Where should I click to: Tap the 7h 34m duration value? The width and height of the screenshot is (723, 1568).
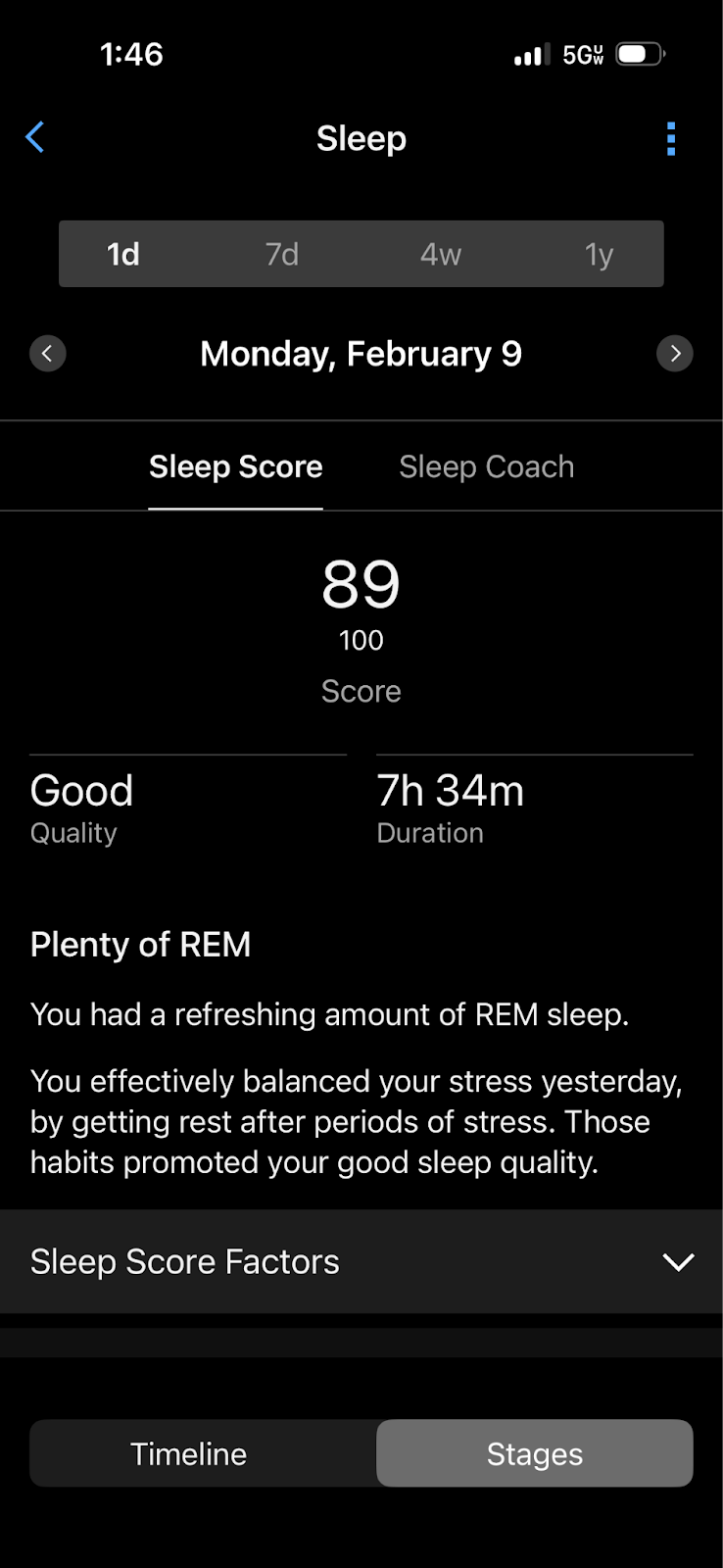[450, 790]
